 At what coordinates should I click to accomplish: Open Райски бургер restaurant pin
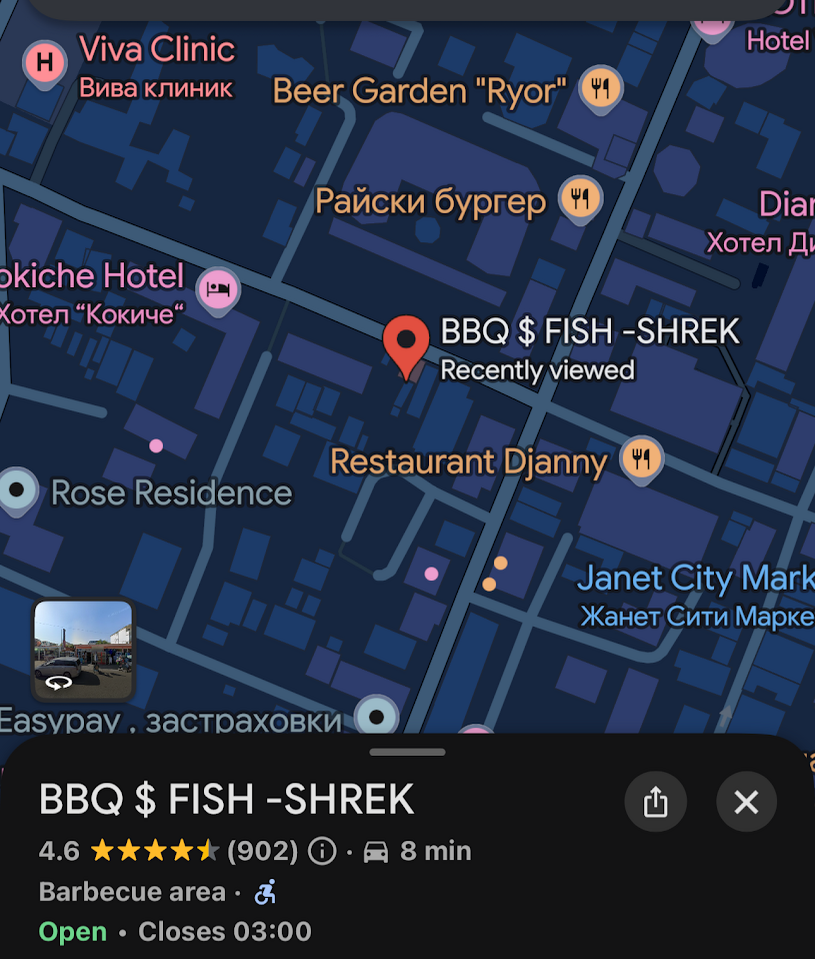tap(580, 197)
